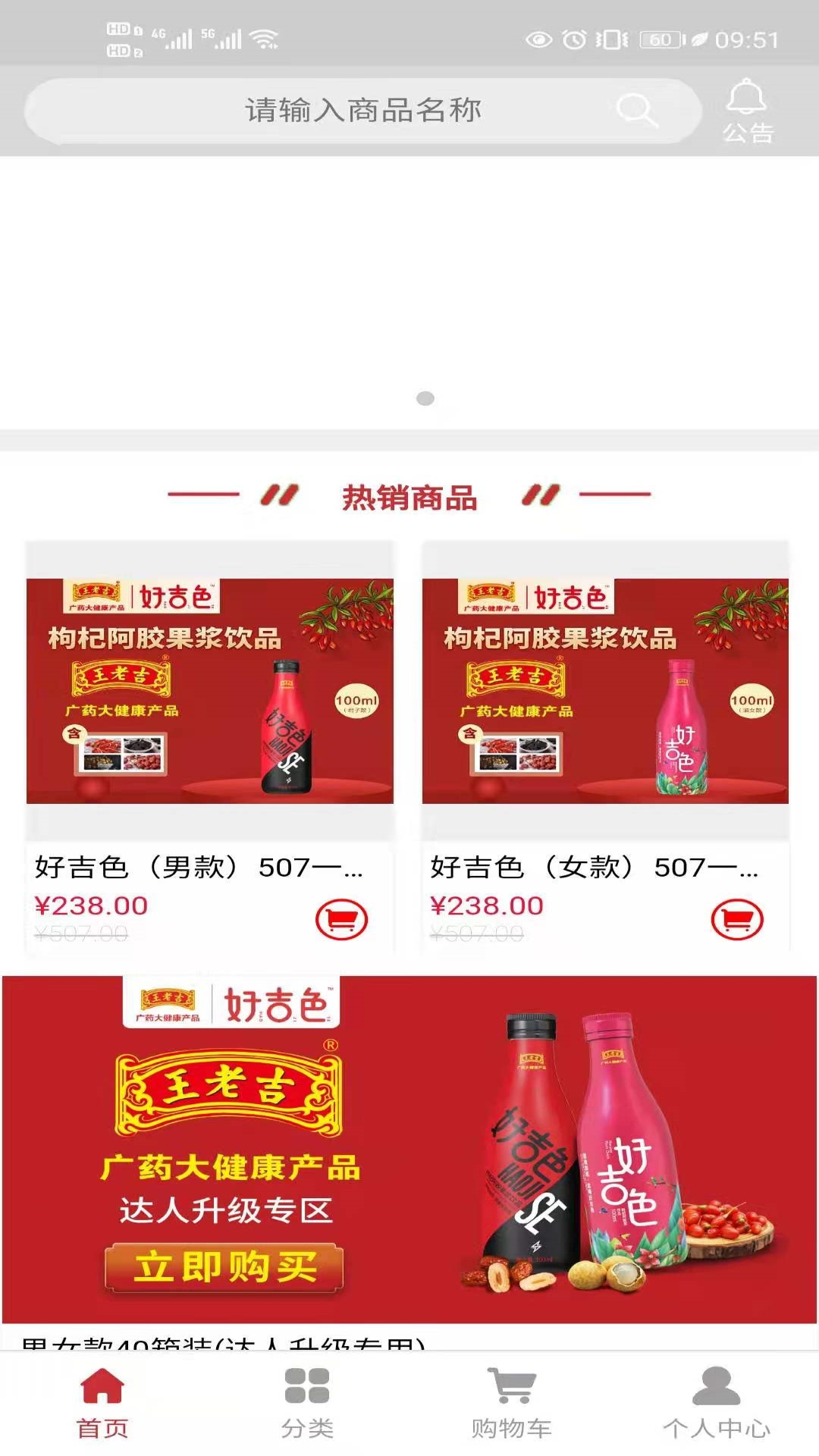Add 好吉色男款 to cart with its cart icon
This screenshot has width=819, height=1456.
point(340,919)
